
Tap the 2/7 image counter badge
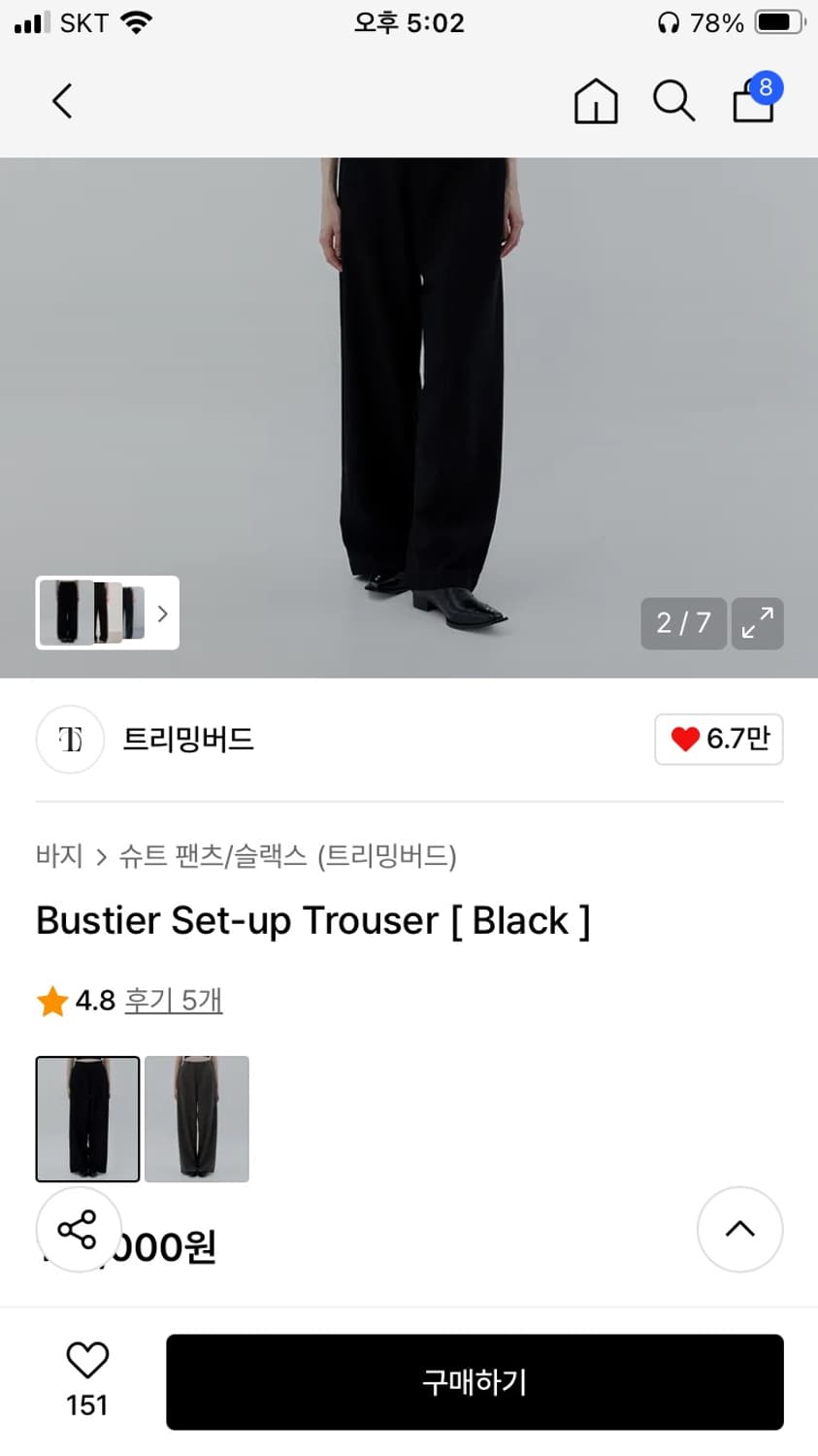coord(682,623)
